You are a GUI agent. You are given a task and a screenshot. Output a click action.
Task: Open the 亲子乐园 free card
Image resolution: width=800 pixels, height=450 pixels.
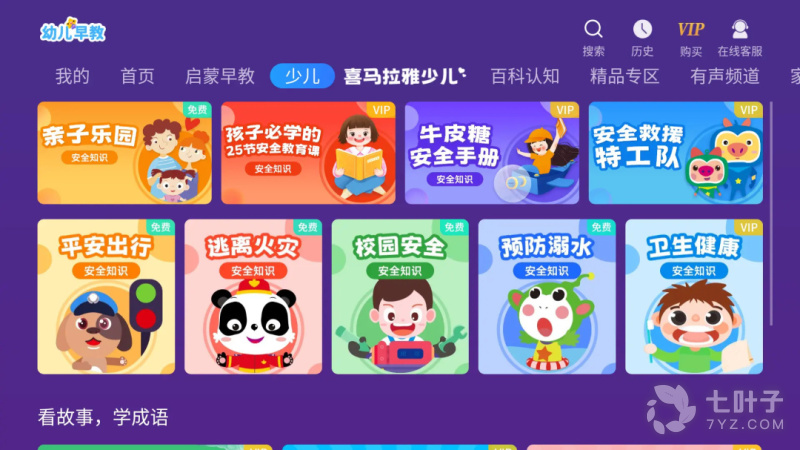pos(124,153)
